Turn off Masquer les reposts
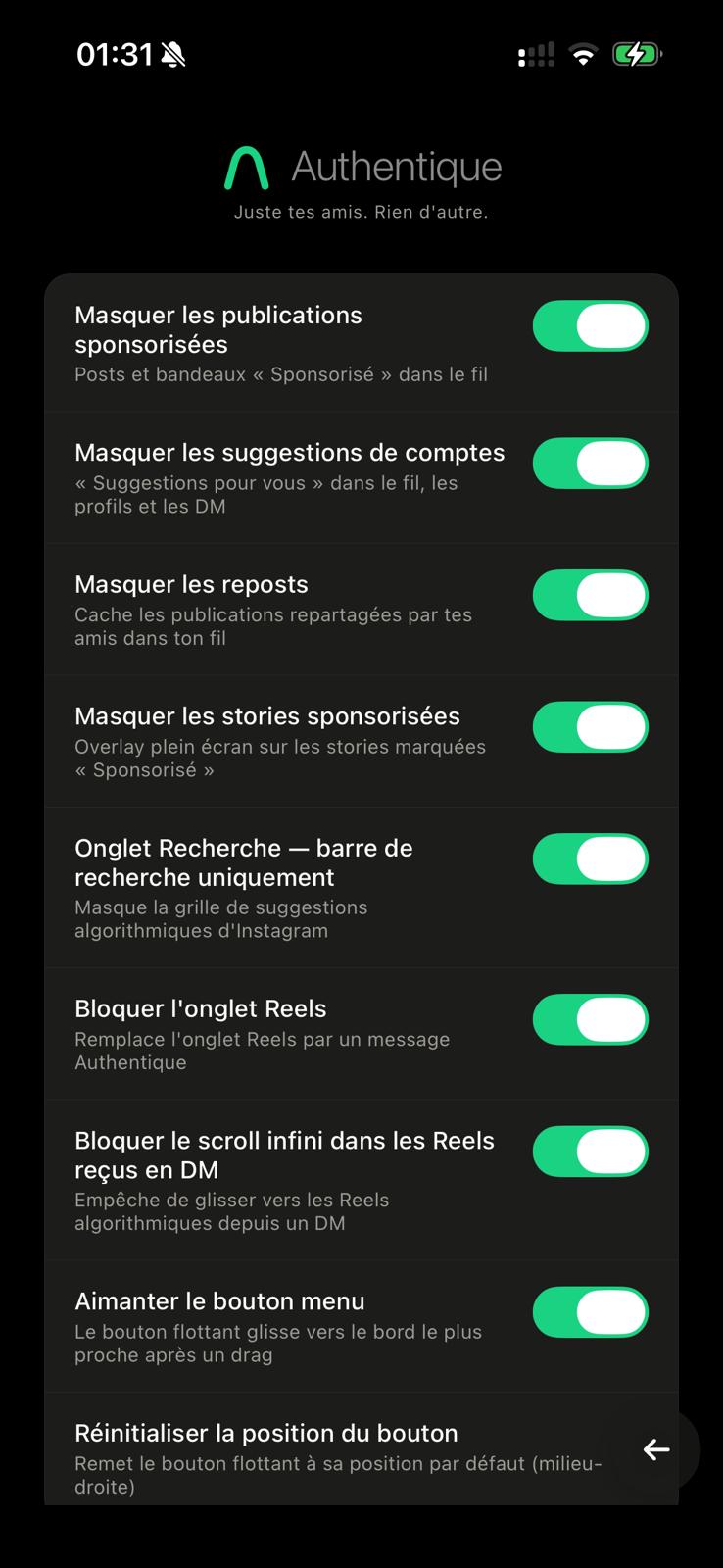This screenshot has height=1568, width=723. (x=590, y=595)
